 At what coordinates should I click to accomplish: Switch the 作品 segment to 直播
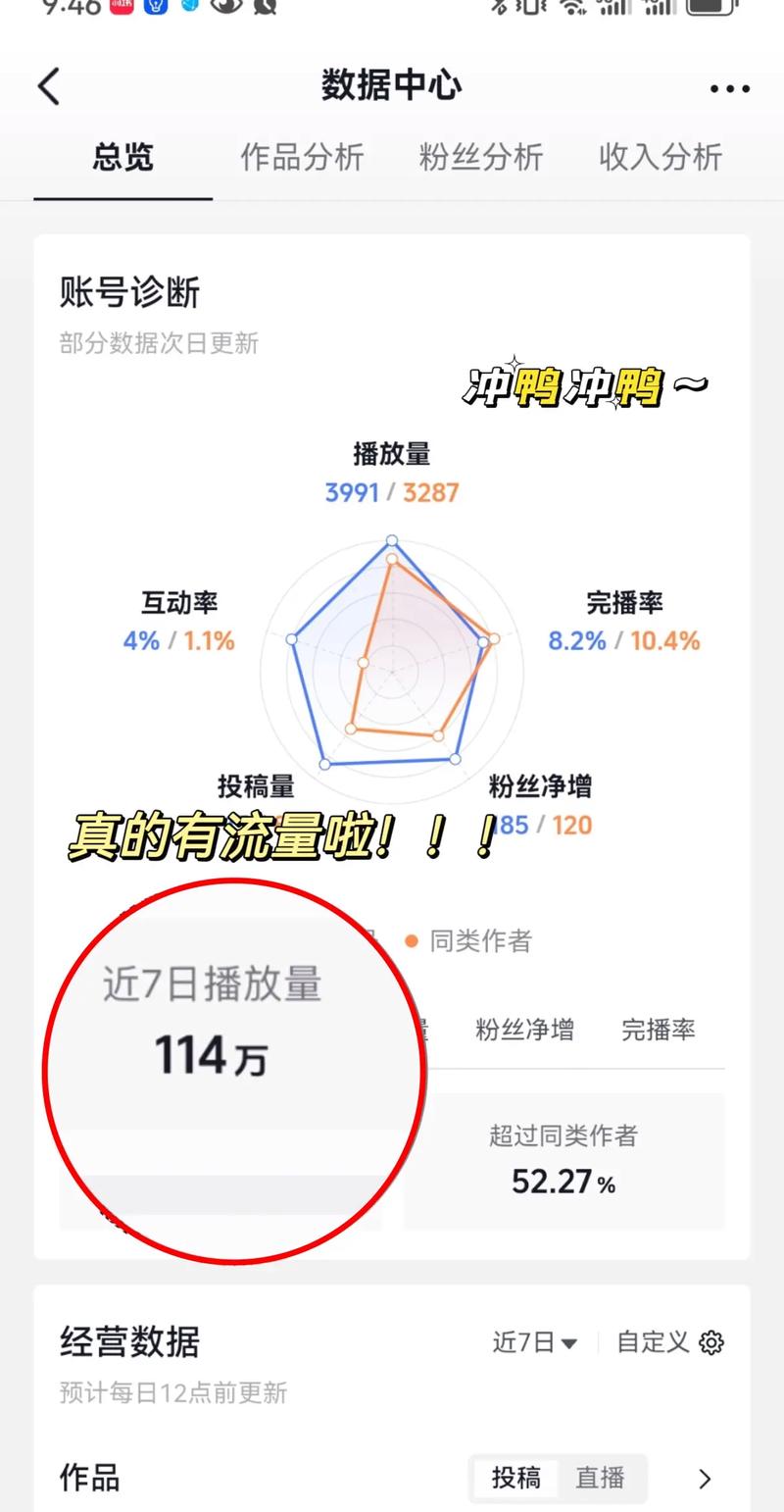click(600, 1478)
